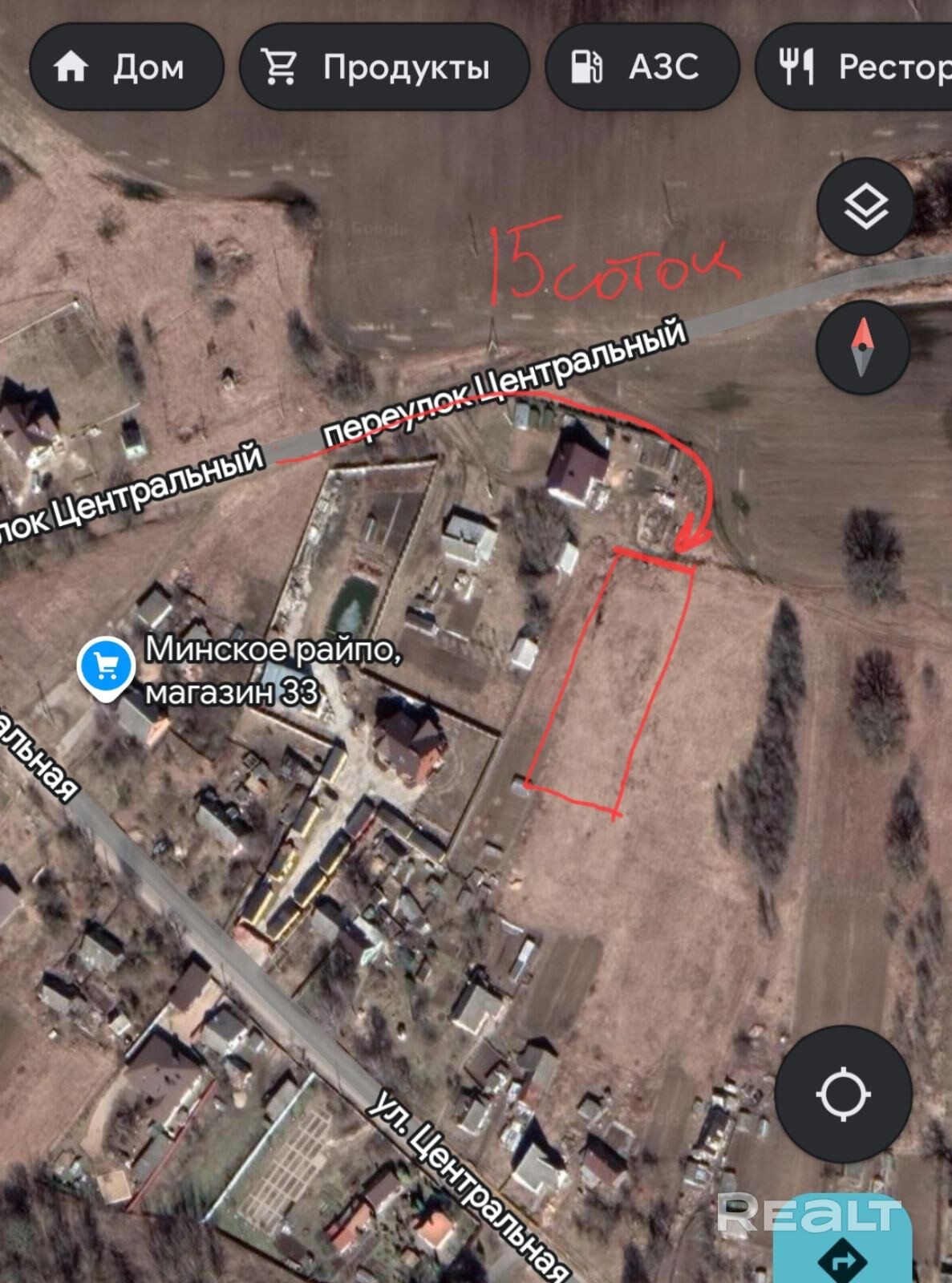The height and width of the screenshot is (1283, 952).
Task: Tap the compass to reset orientation
Action: (862, 347)
